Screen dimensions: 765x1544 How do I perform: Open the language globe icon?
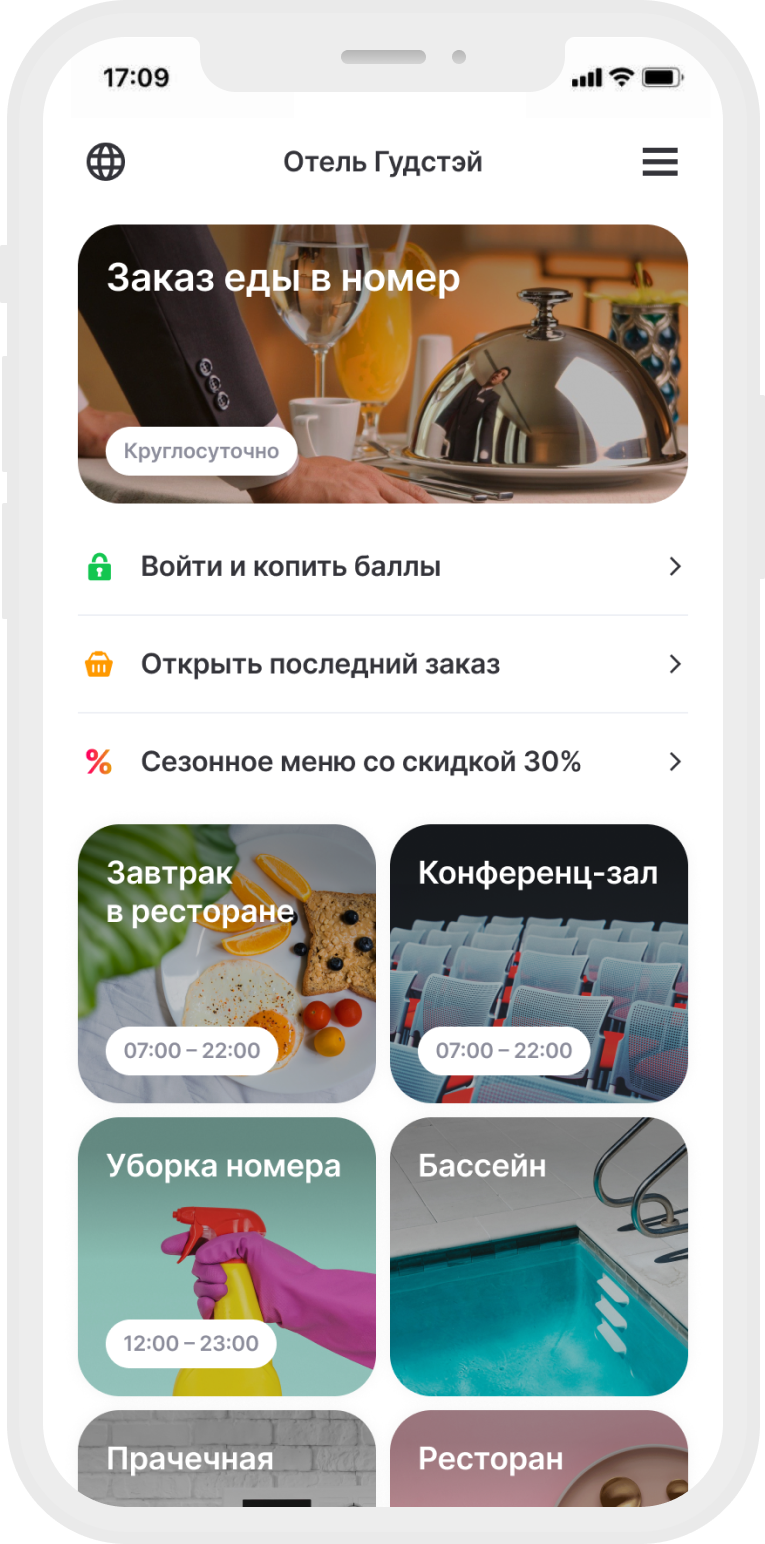pos(106,161)
